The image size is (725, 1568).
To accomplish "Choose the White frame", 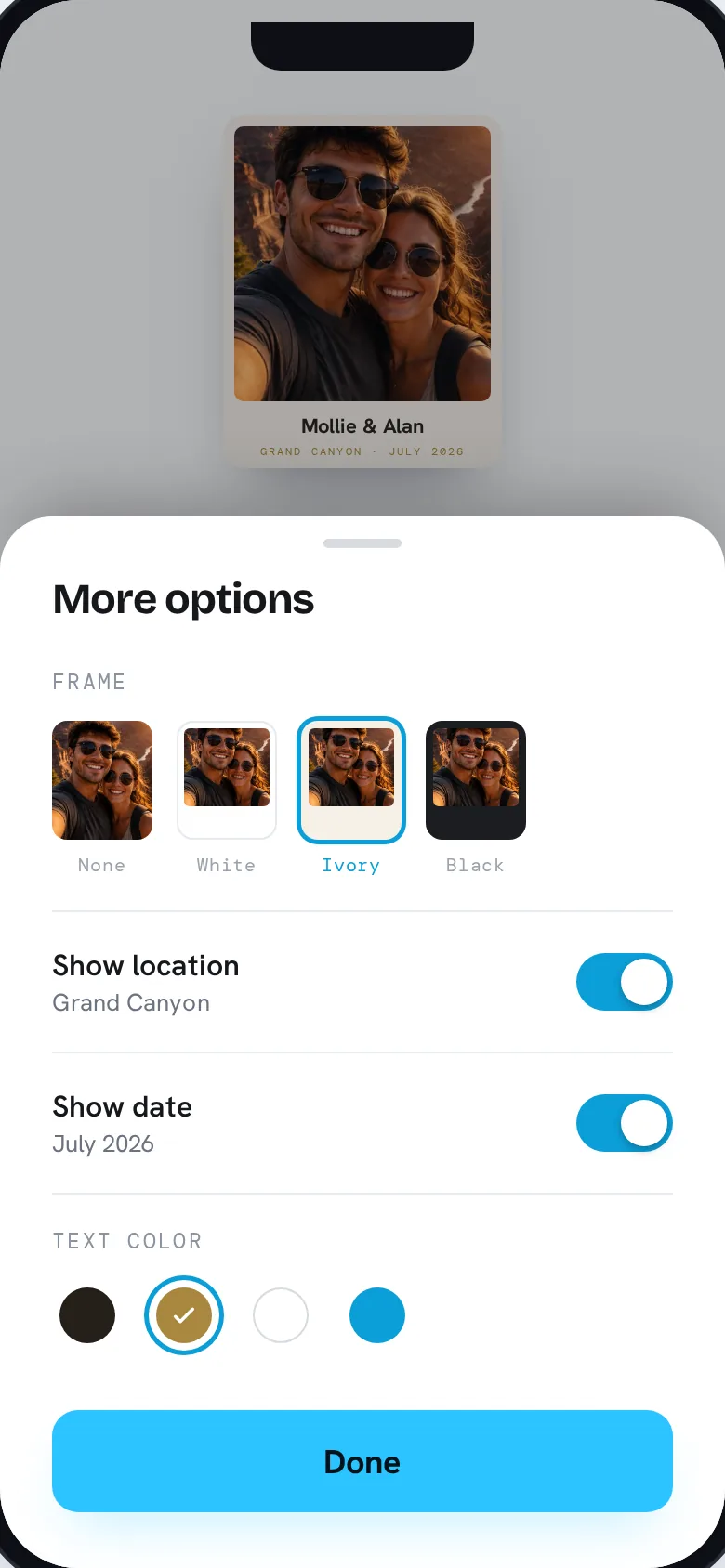I will click(227, 780).
